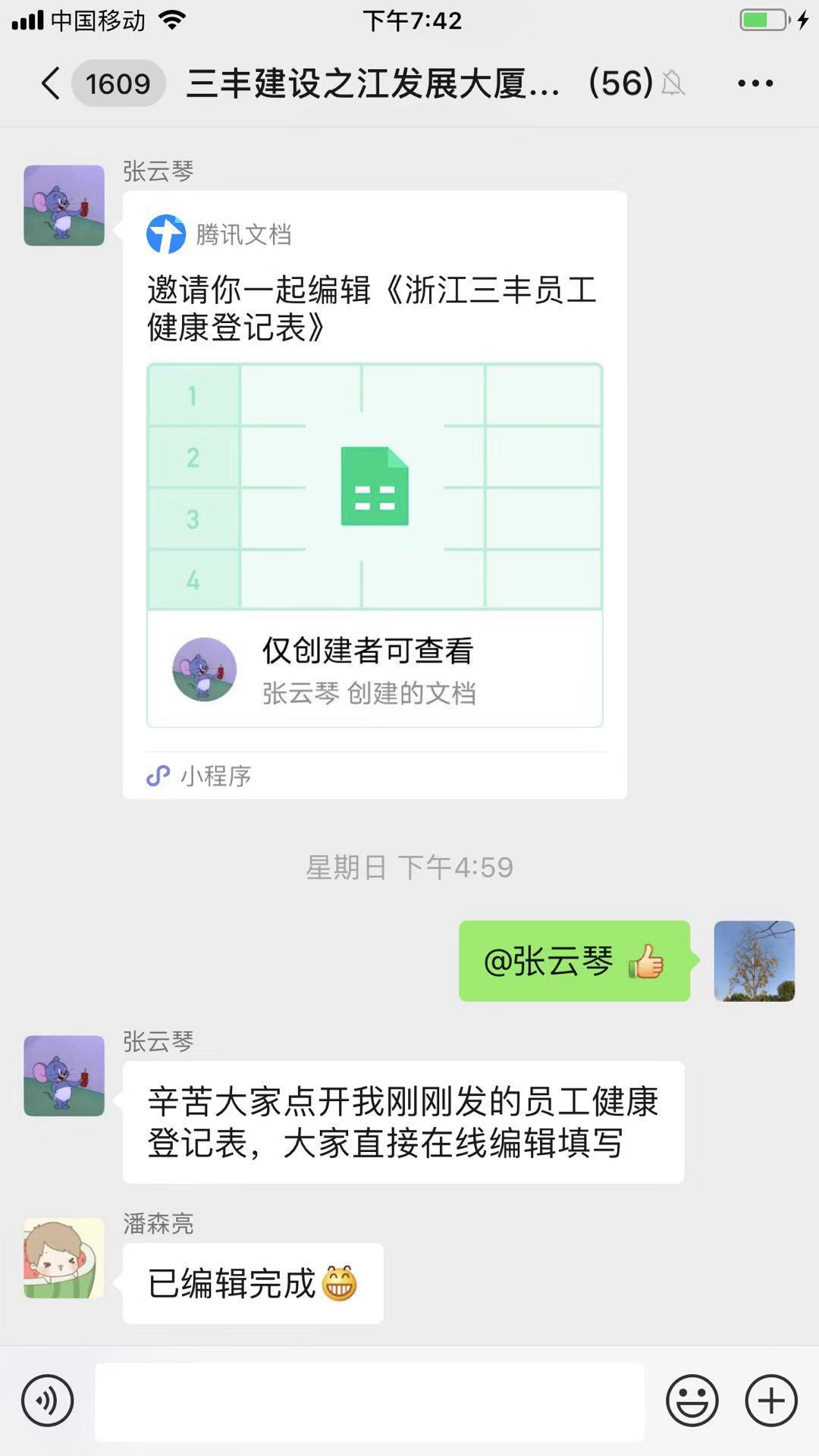Screen dimensions: 819x1456
Task: Focus the message text field
Action: [x=369, y=1401]
